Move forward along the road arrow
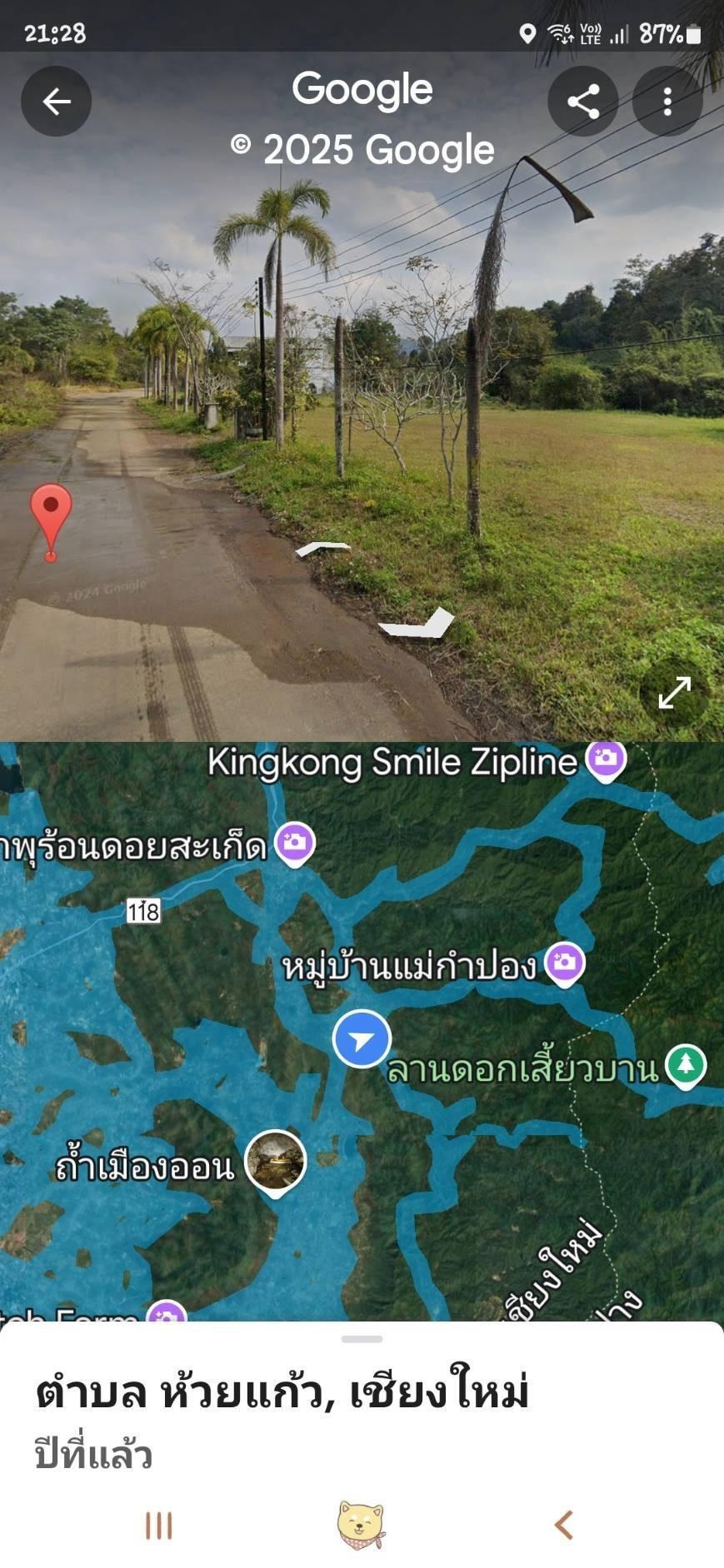Screen dimensions: 724x1568 [x=323, y=548]
